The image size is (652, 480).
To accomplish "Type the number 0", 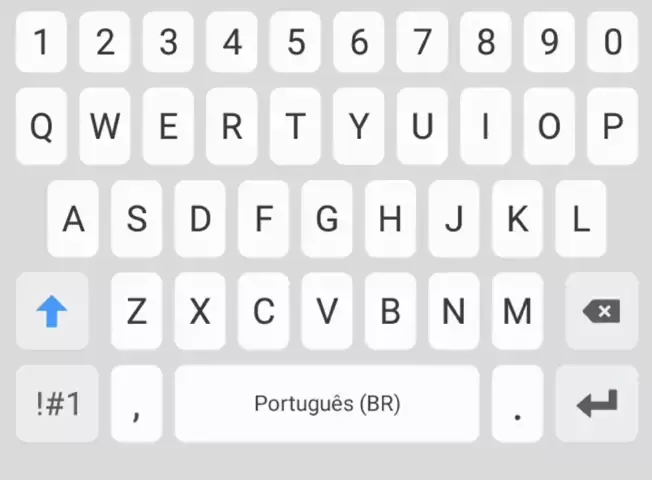I will [612, 43].
